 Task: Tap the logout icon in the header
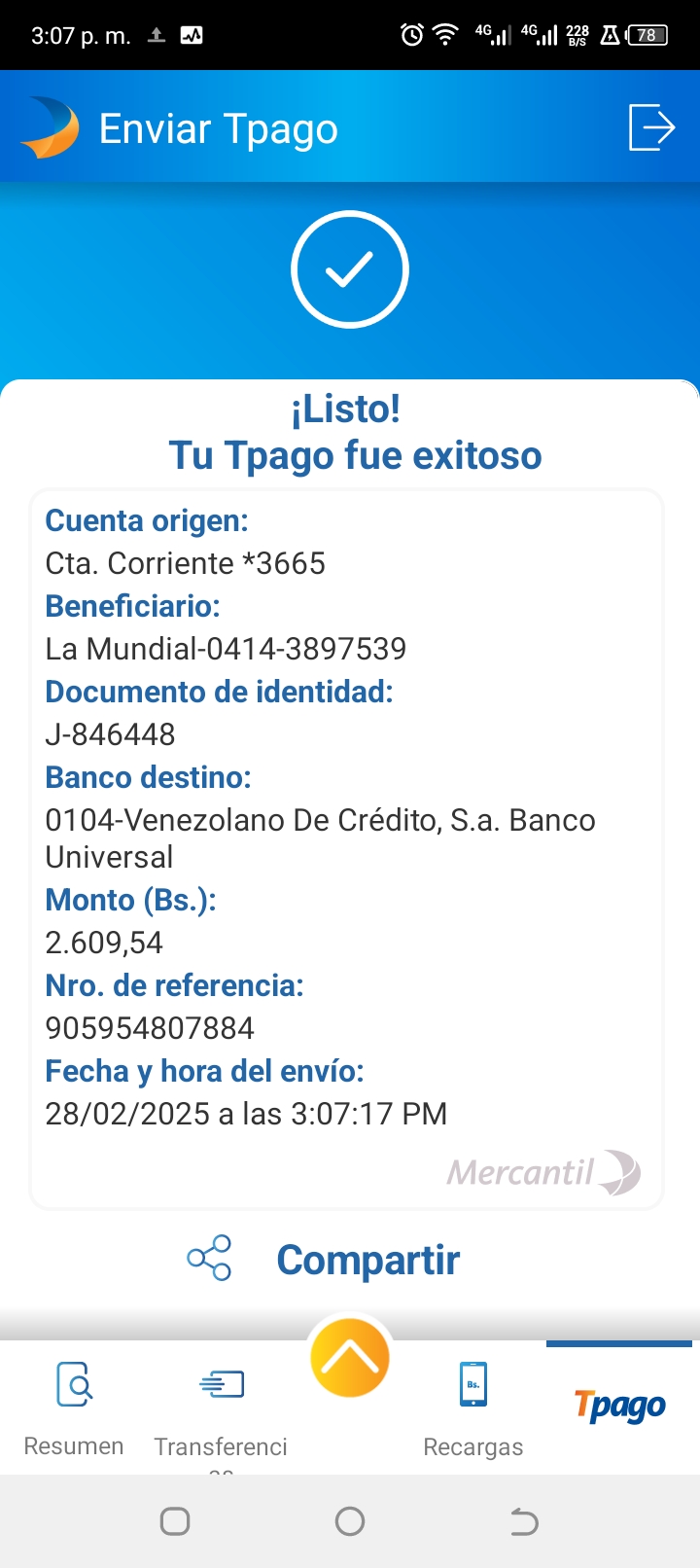pyautogui.click(x=651, y=127)
